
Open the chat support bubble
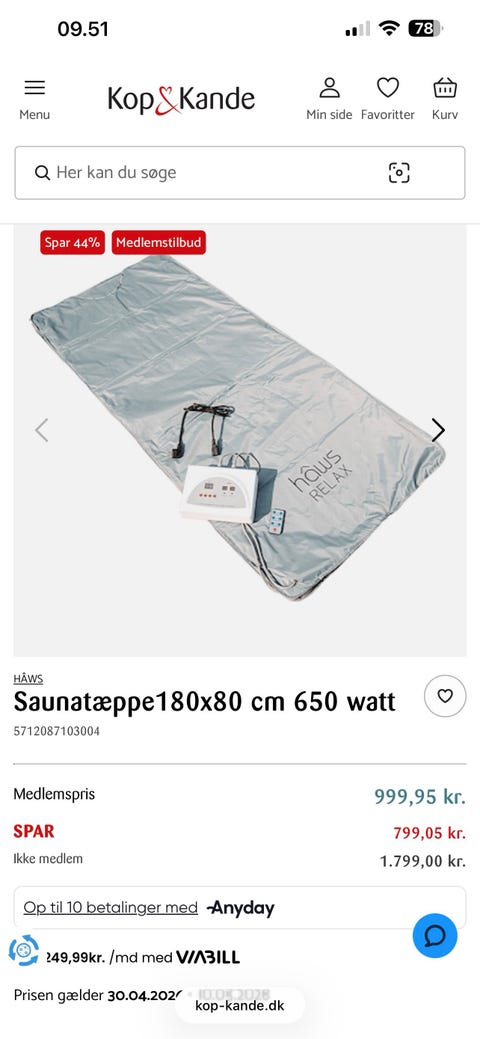pos(435,936)
